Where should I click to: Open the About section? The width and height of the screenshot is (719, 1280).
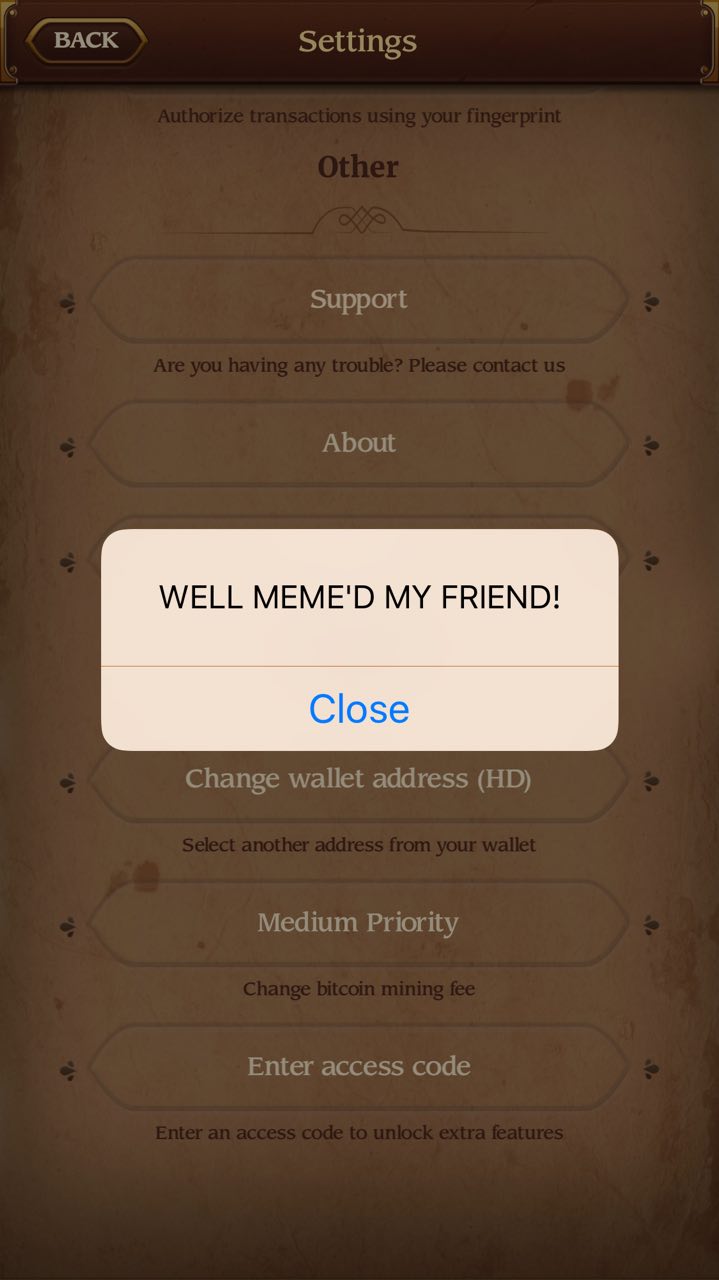(x=359, y=443)
